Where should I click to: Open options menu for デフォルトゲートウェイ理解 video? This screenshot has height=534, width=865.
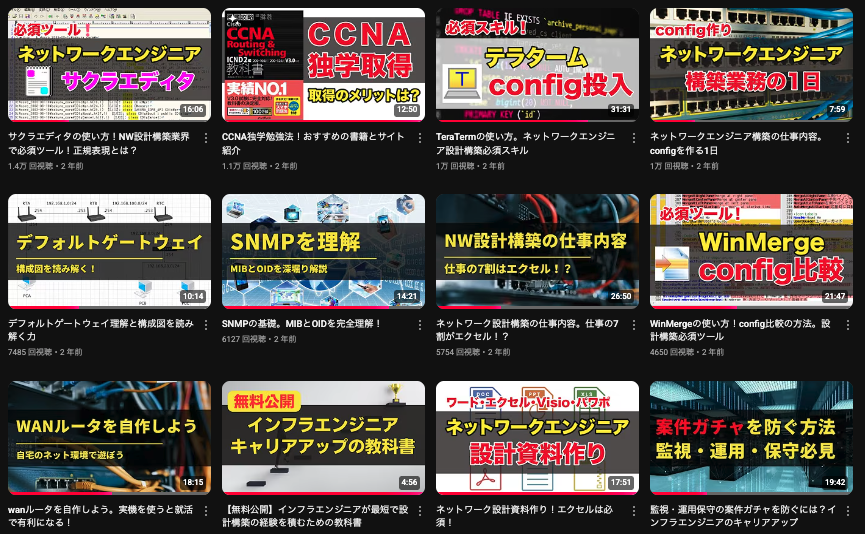point(206,325)
